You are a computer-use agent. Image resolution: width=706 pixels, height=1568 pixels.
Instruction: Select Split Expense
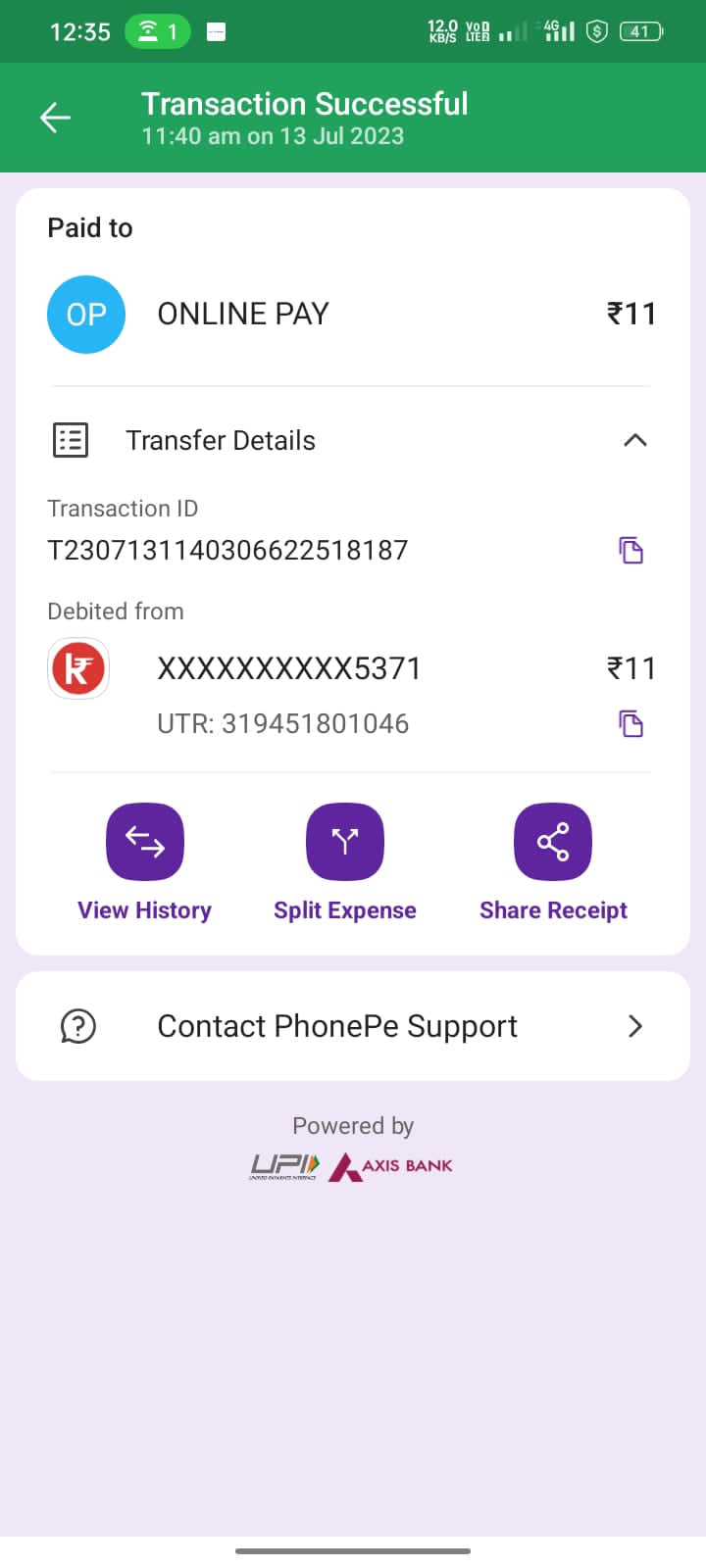344,843
